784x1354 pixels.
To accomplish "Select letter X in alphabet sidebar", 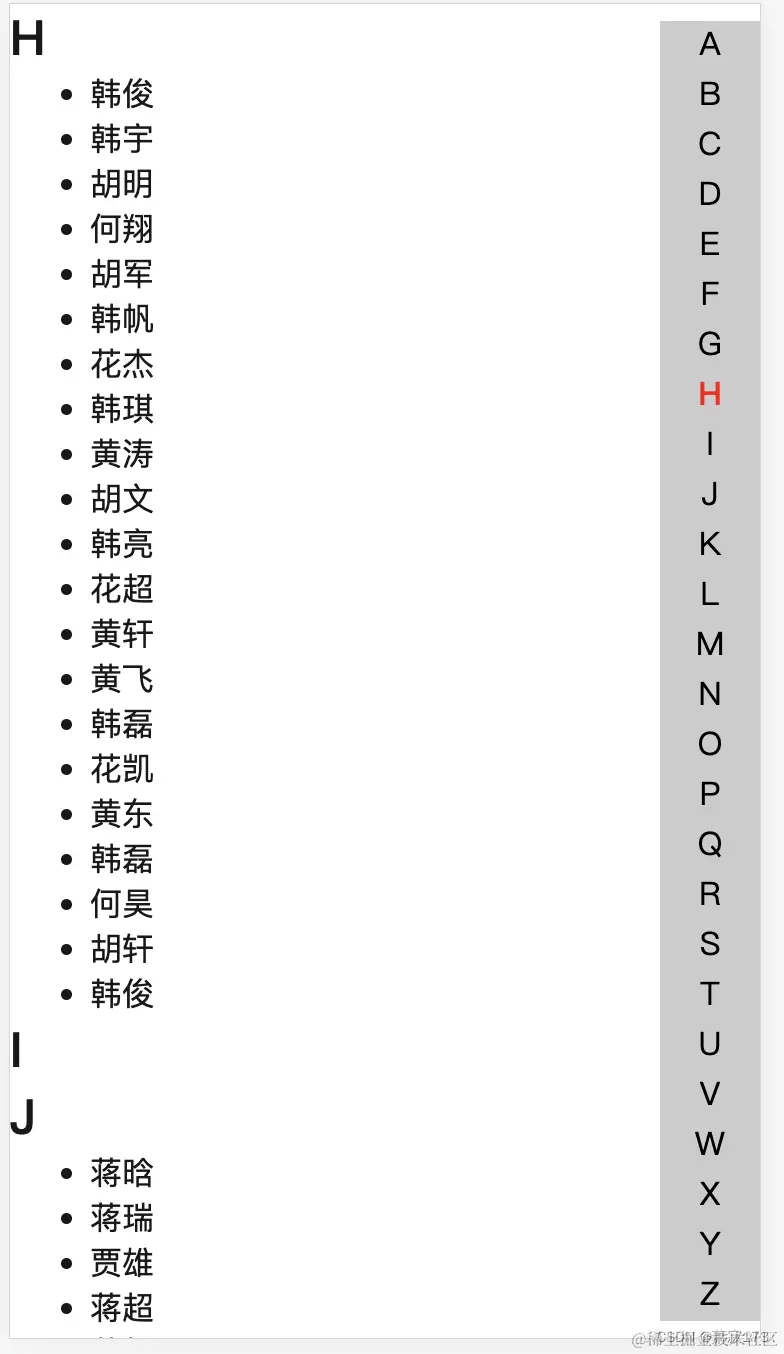I will tap(709, 1193).
